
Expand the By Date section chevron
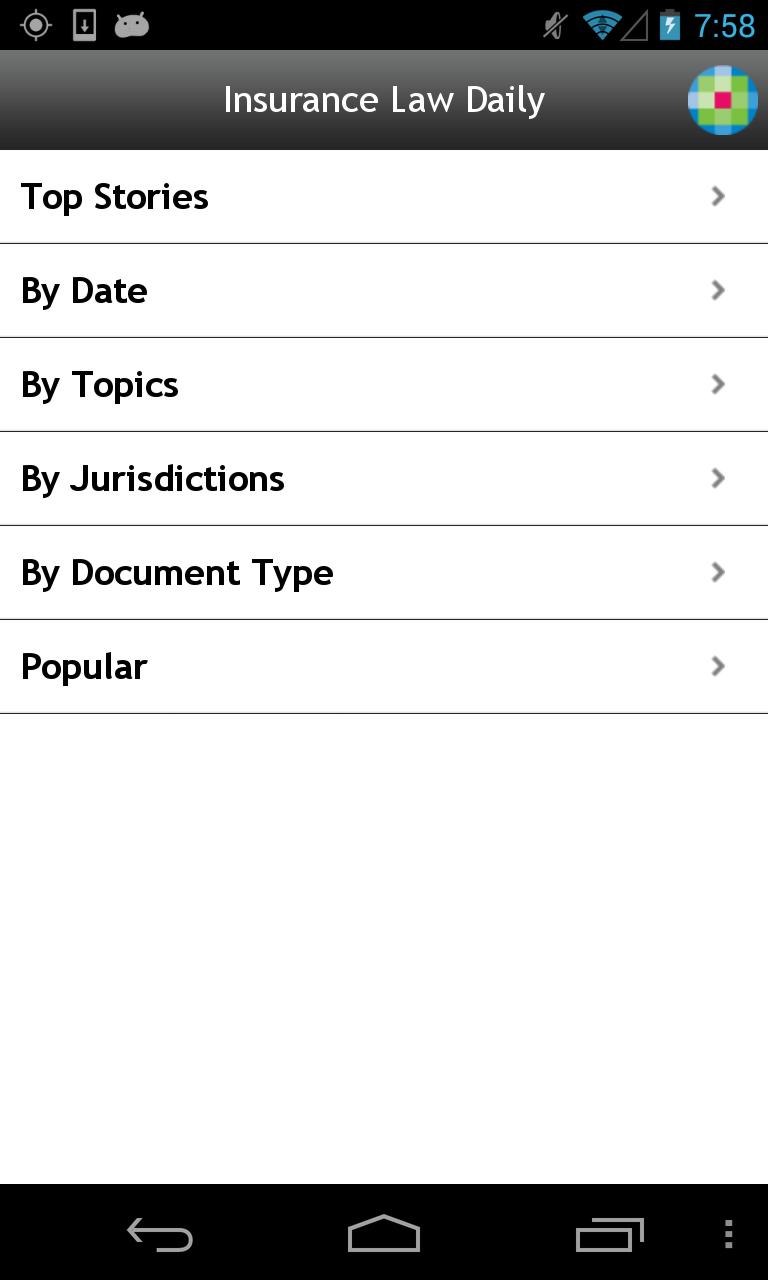click(x=717, y=290)
